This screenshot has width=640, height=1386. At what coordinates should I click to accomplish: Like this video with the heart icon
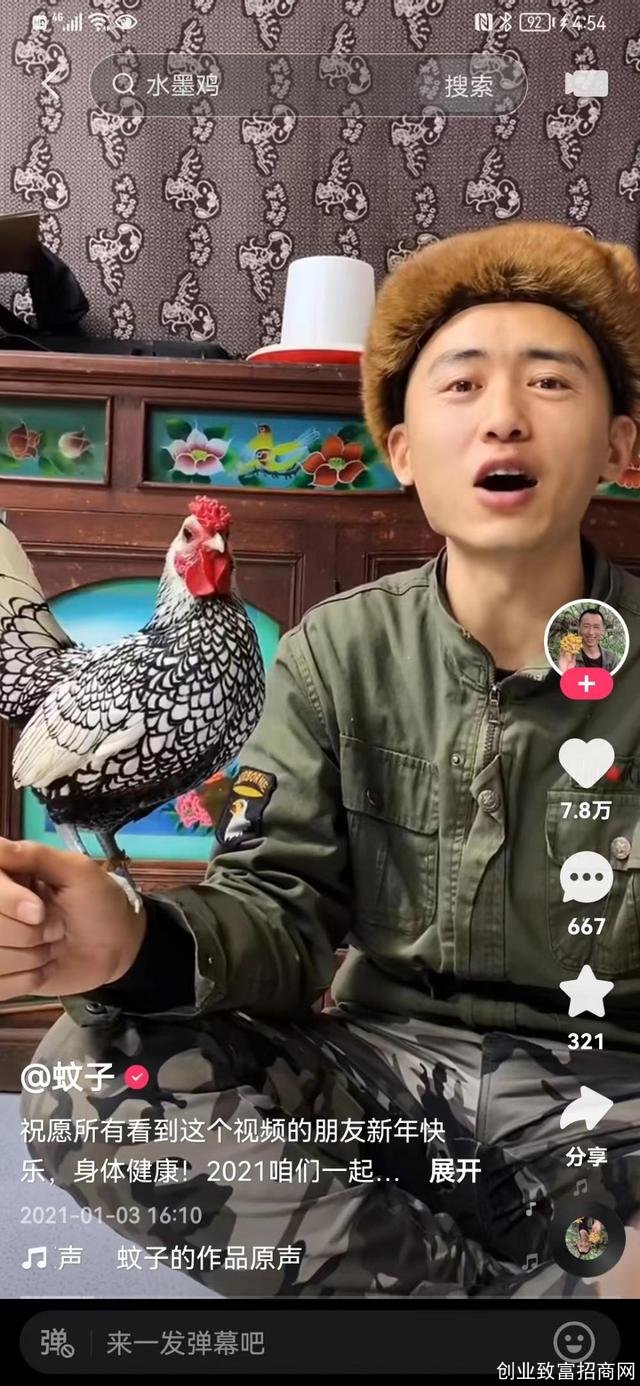[586, 764]
